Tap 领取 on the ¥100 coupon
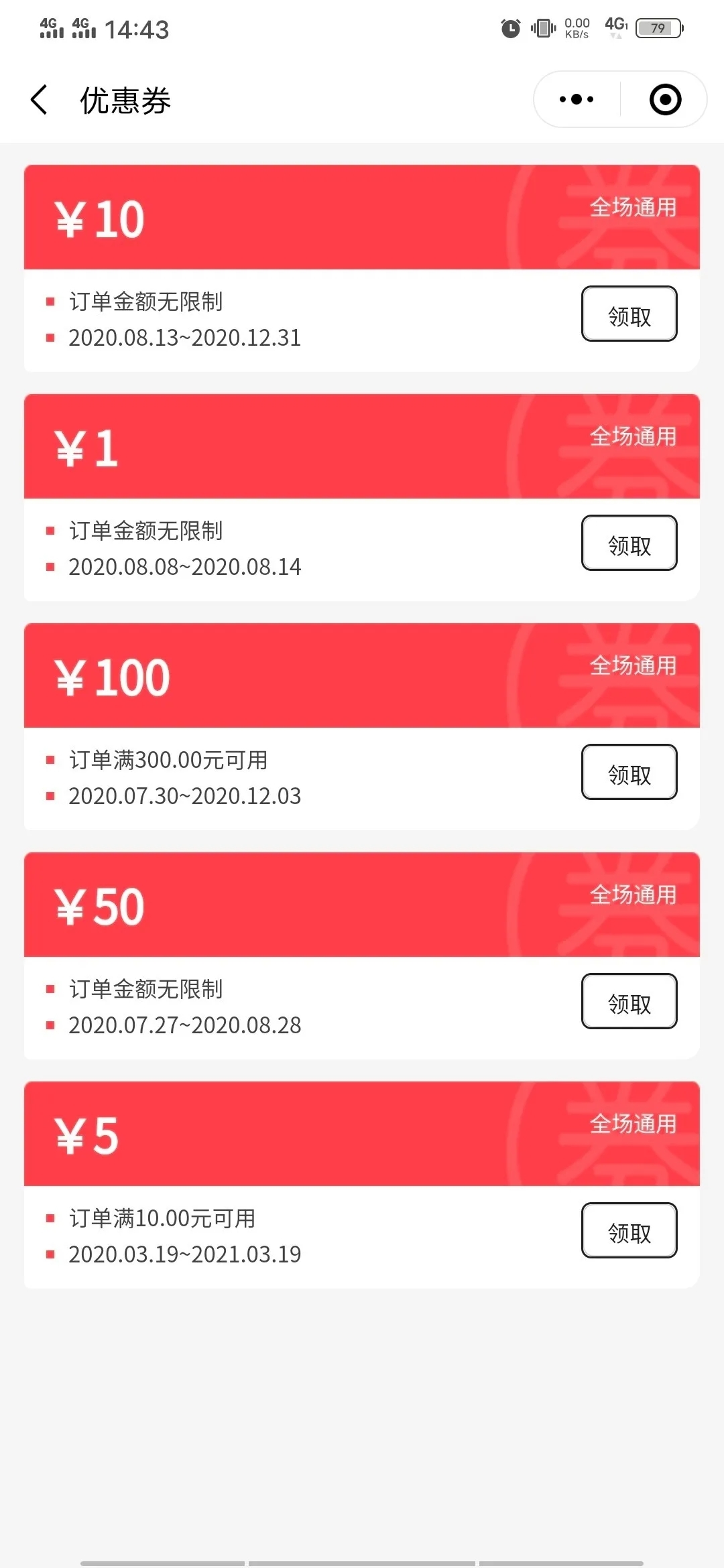724x1568 pixels. pos(629,773)
